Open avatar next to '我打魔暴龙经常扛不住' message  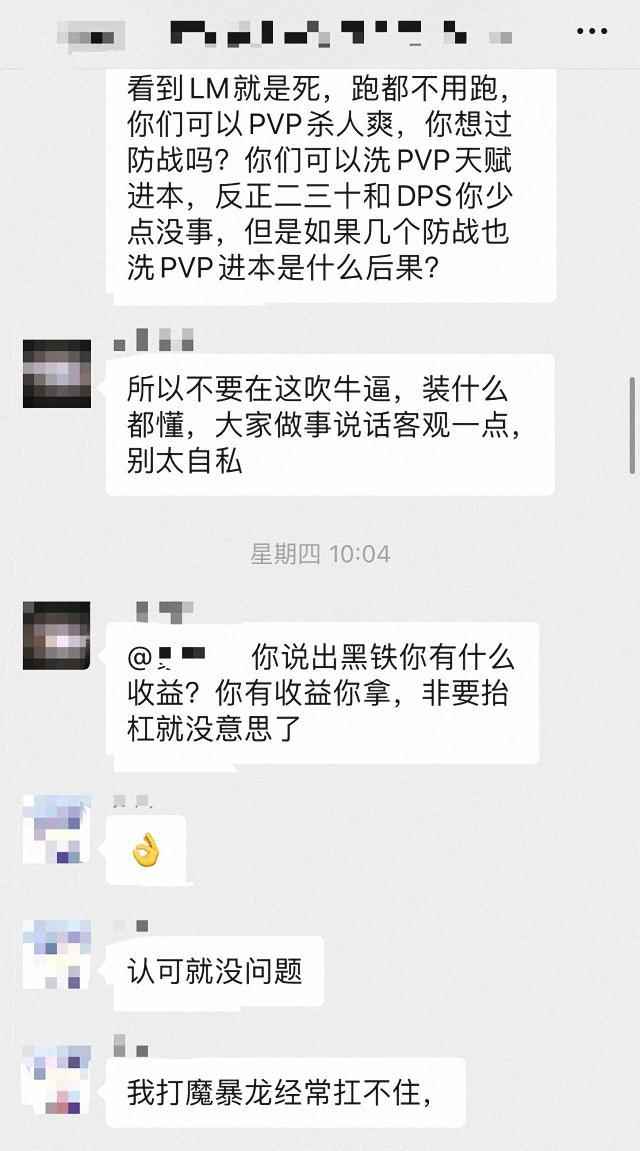coord(57,1080)
